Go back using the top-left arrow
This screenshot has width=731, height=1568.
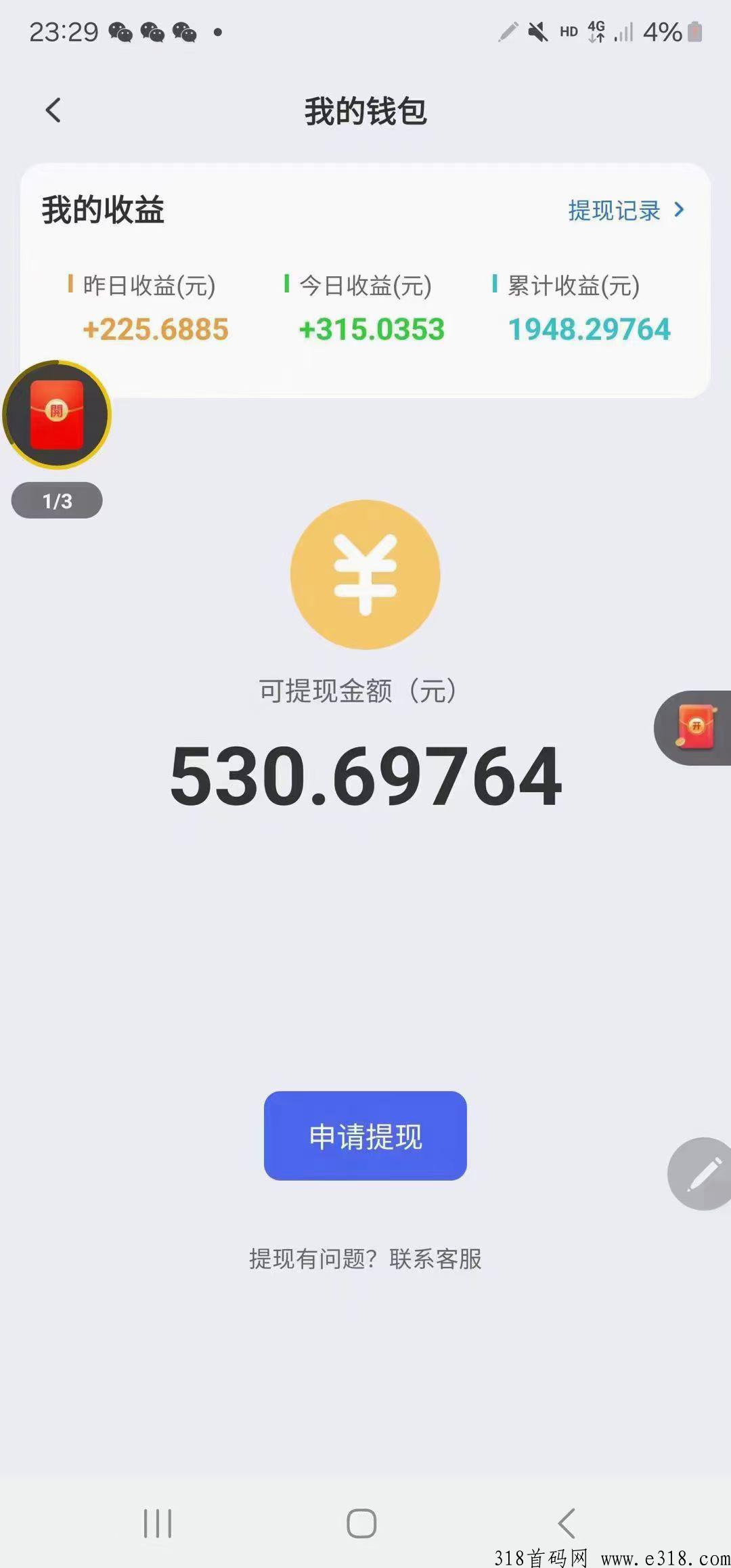[x=53, y=110]
